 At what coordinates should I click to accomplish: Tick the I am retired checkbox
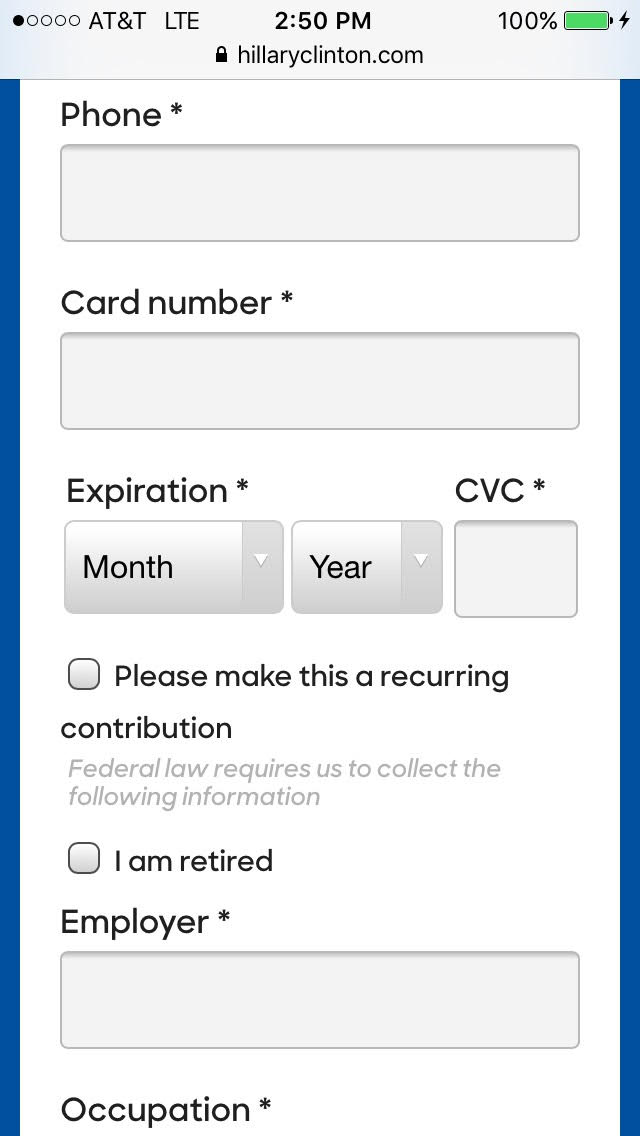pyautogui.click(x=84, y=858)
